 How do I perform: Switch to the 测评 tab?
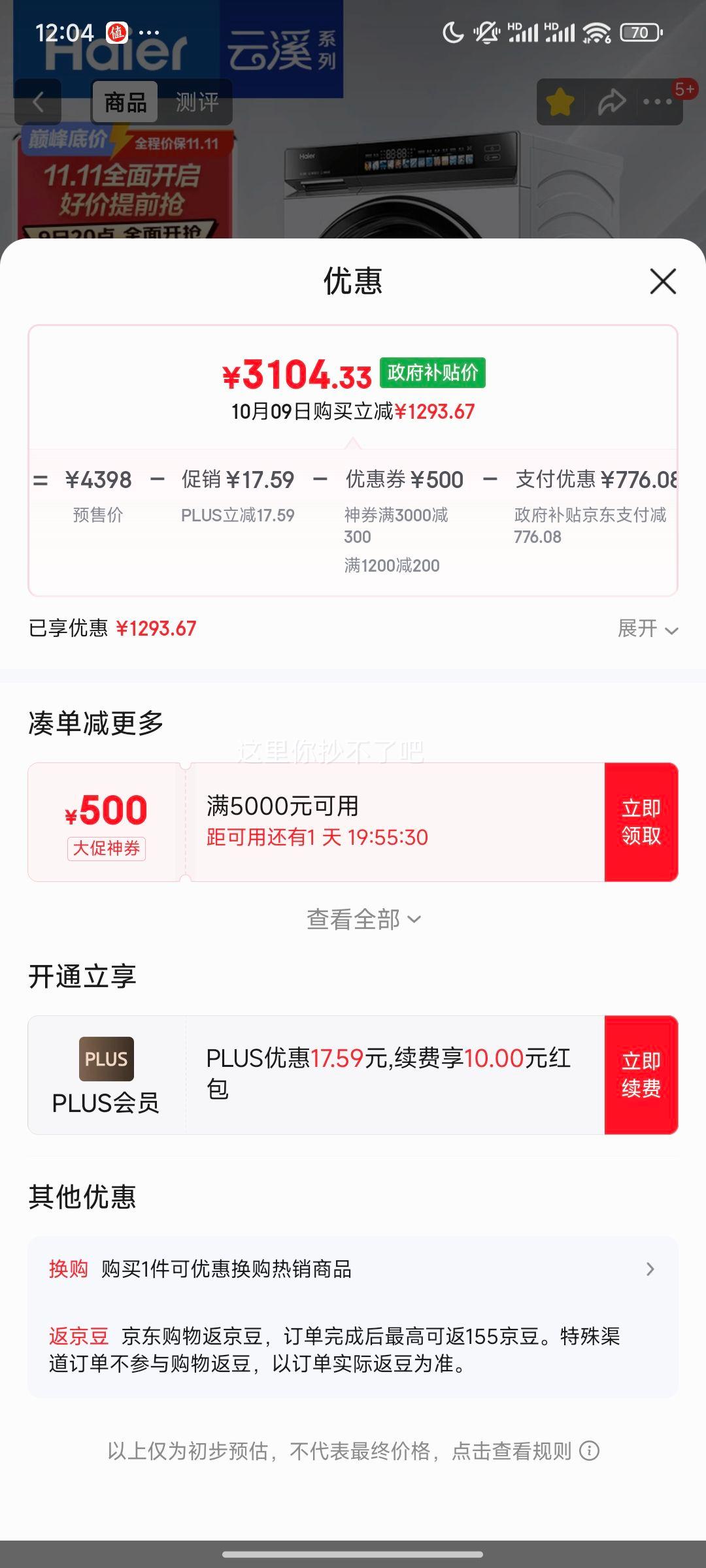[x=197, y=102]
